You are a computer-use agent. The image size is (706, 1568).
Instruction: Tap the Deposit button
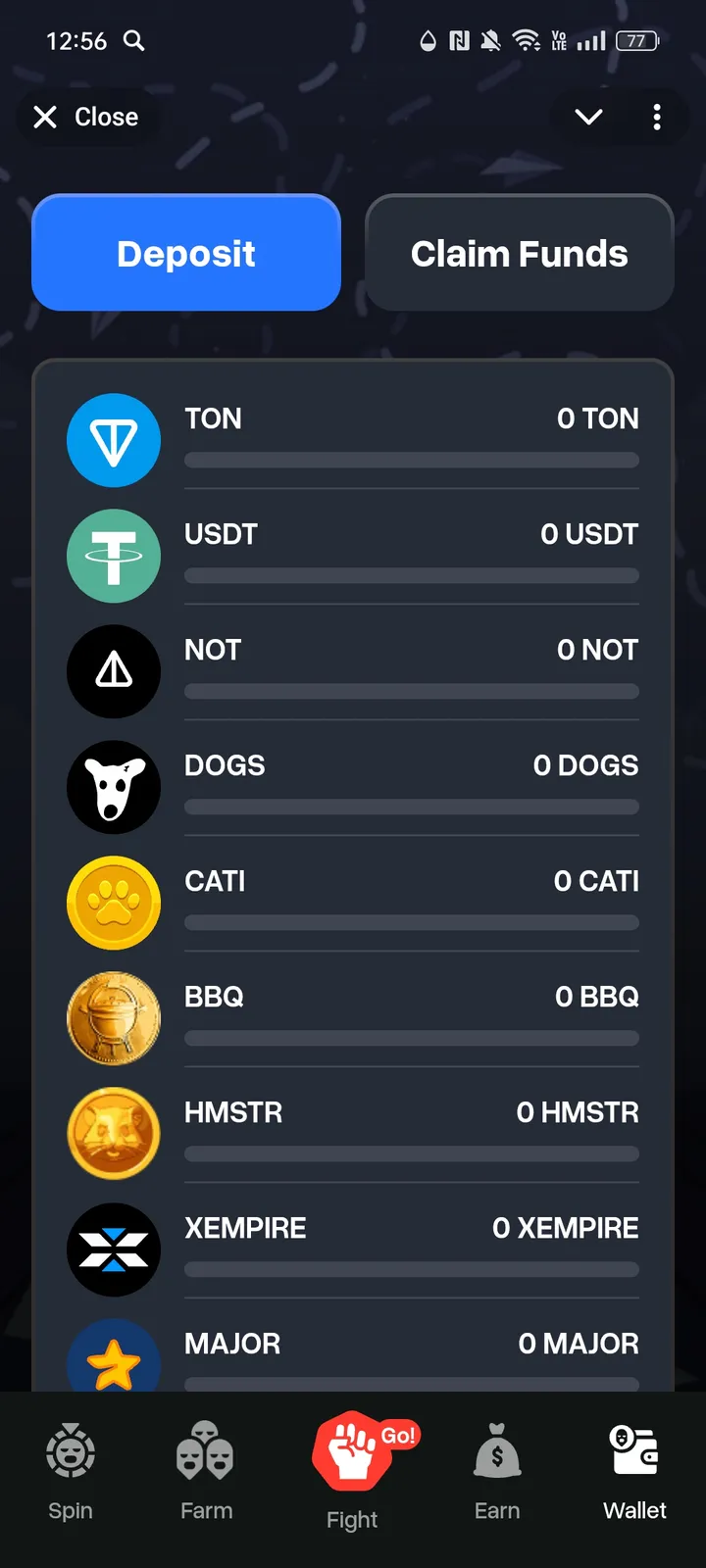[186, 253]
